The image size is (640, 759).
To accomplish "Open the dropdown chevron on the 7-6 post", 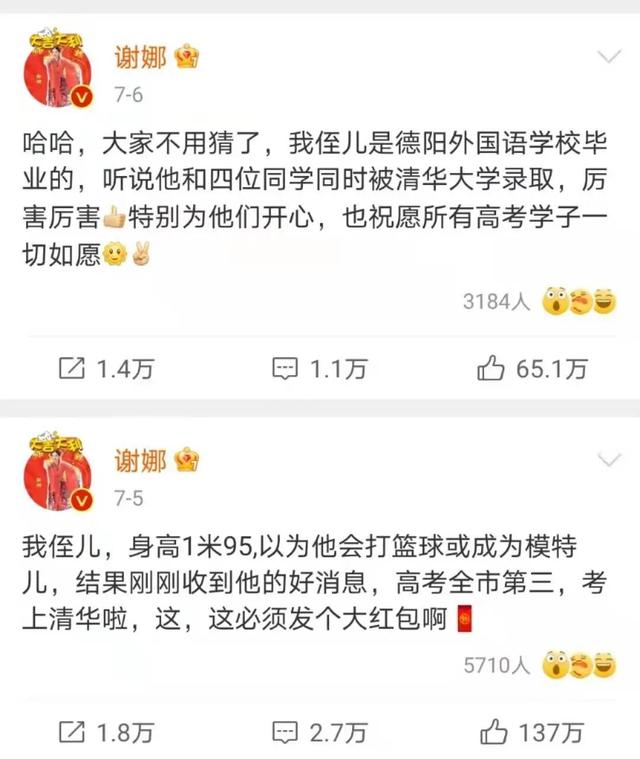I will pos(608,56).
